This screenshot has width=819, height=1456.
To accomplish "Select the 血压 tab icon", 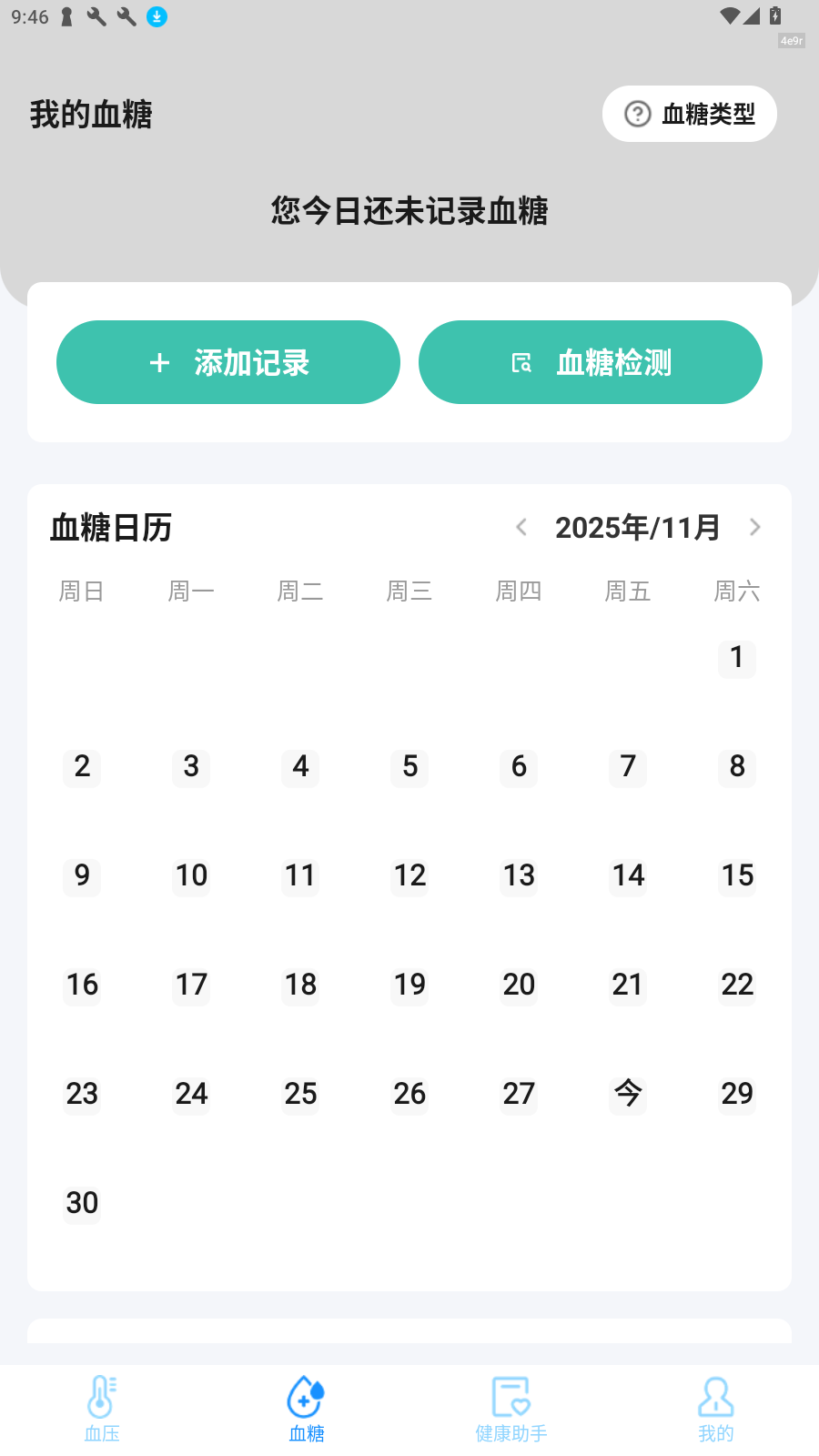I will [x=102, y=1397].
